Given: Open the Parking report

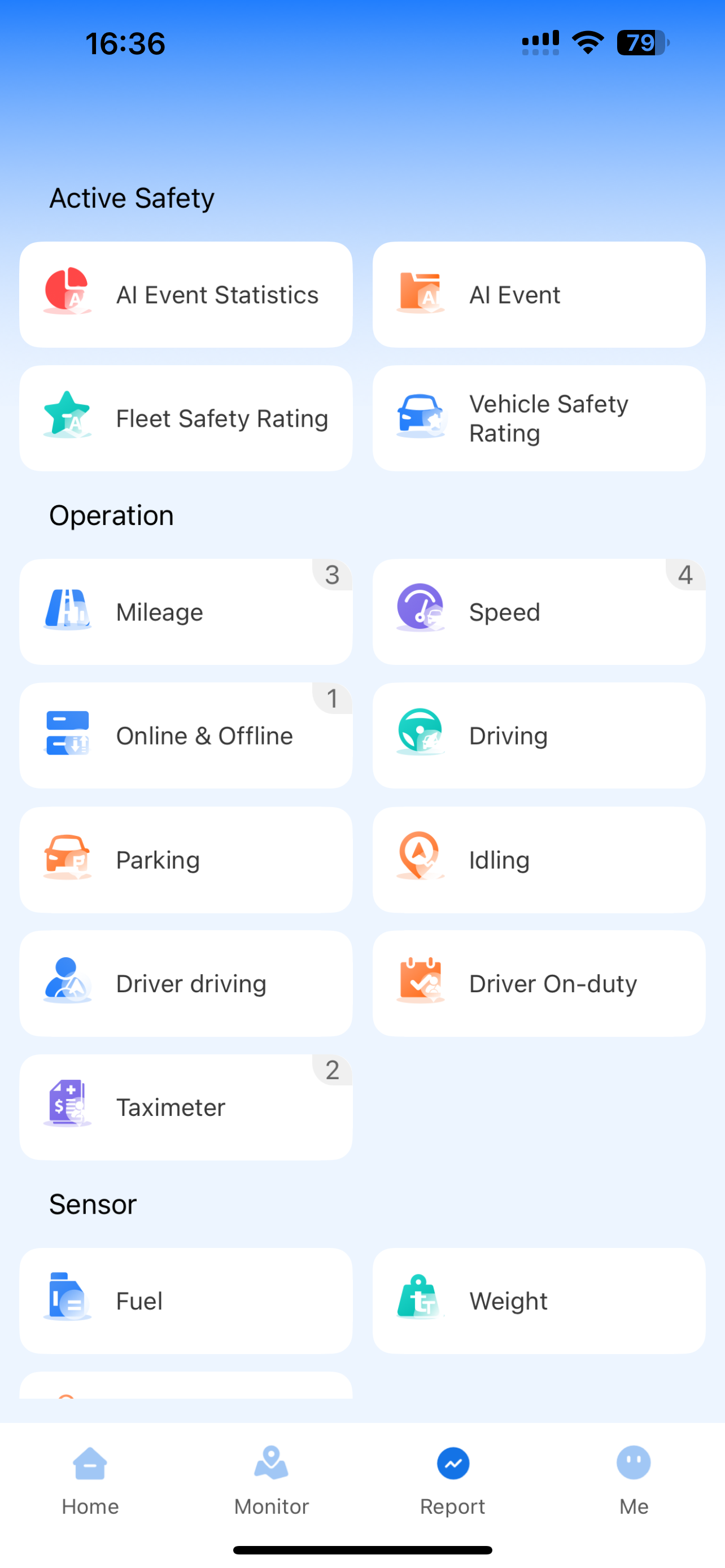Looking at the screenshot, I should pos(186,860).
